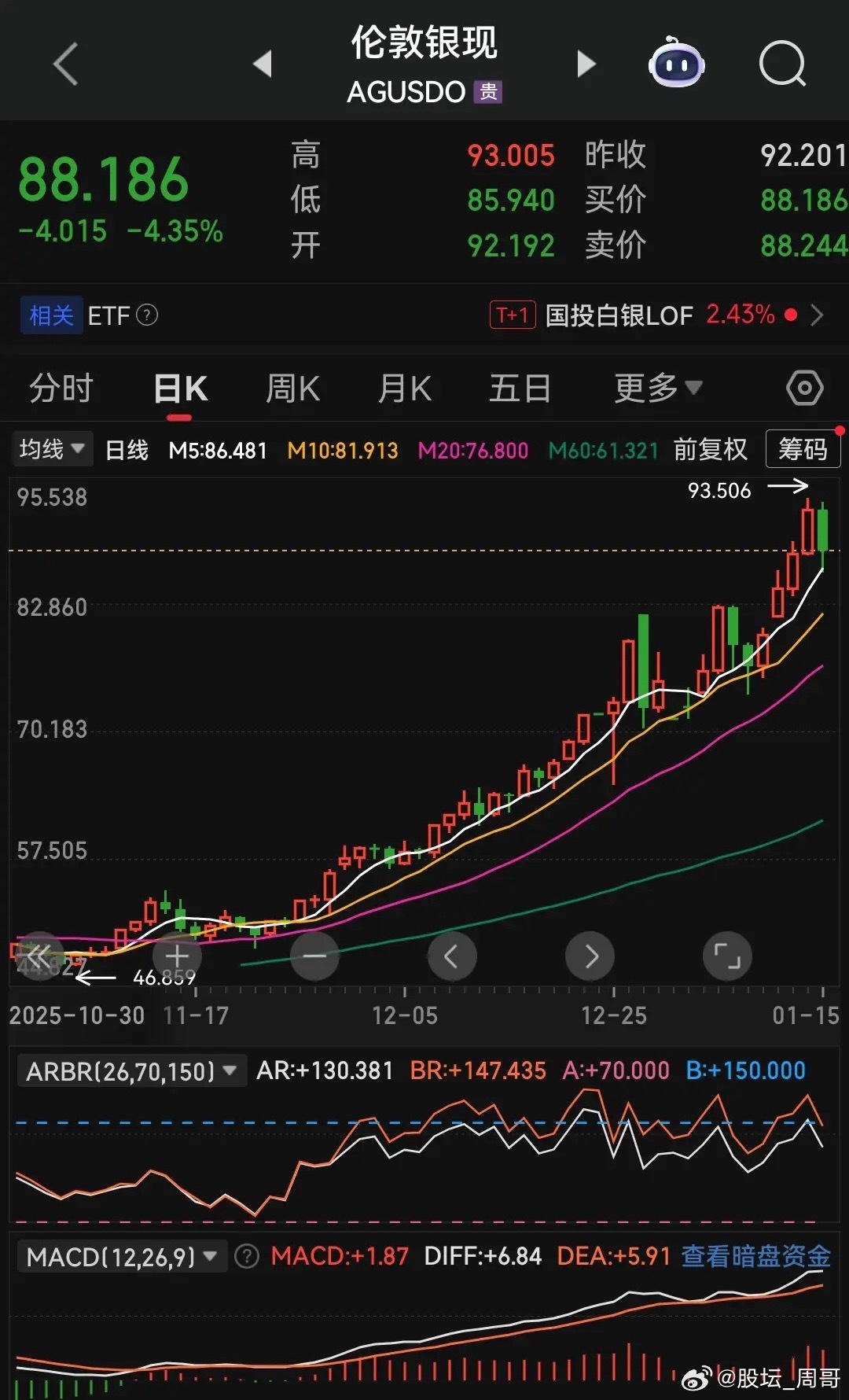Toggle 前复权 adjustment mode
Viewport: 849px width, 1400px height.
pos(708,448)
